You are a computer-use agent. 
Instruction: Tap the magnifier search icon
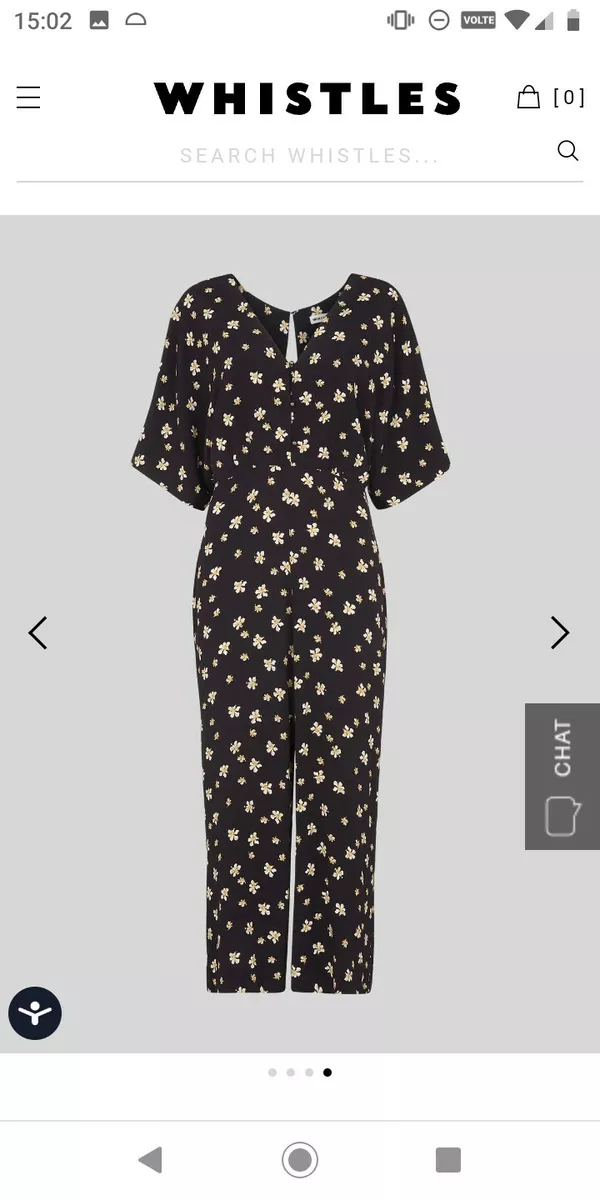pos(568,151)
